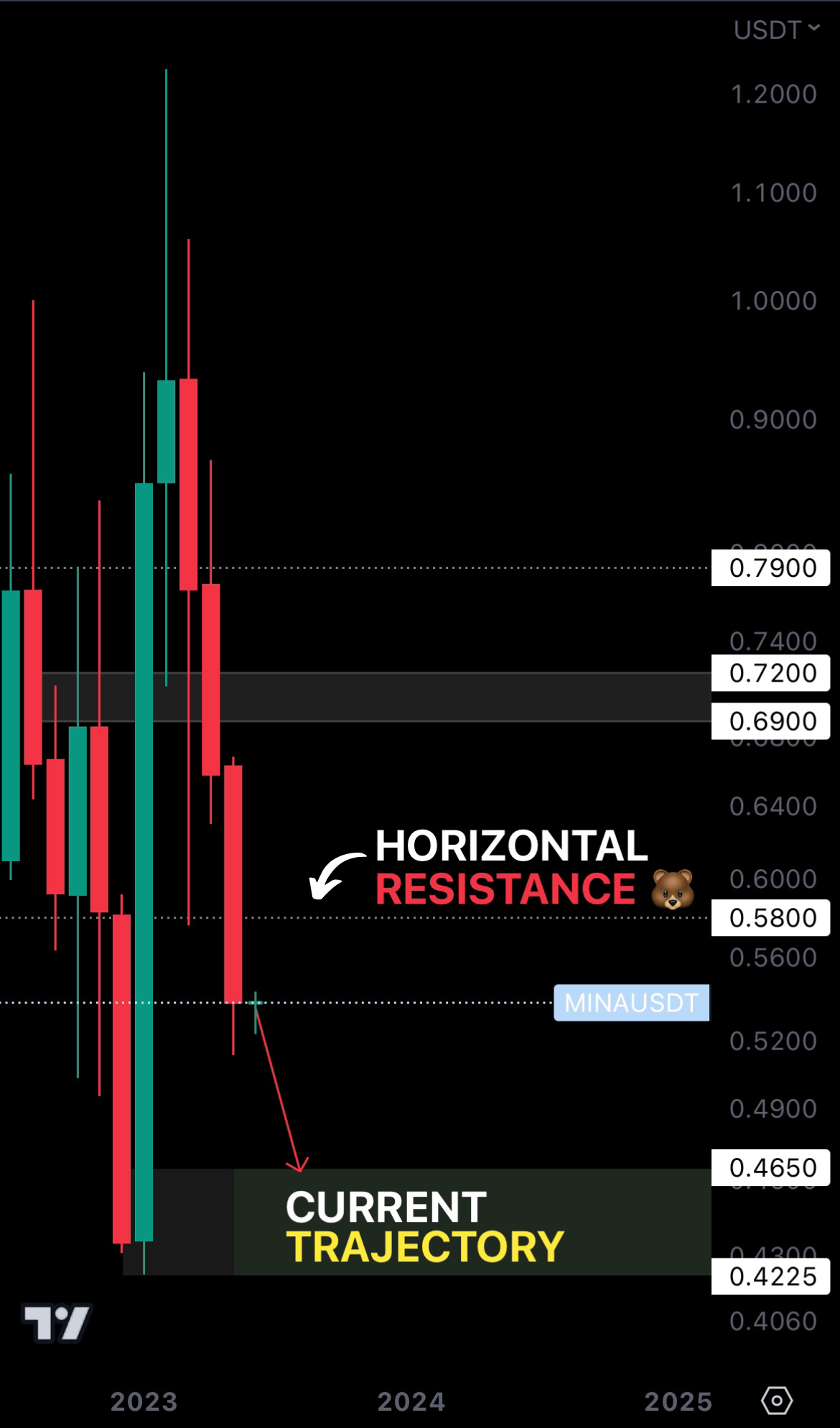Open the chart scale settings gear
Viewport: 840px width, 1428px height.
[x=776, y=1400]
